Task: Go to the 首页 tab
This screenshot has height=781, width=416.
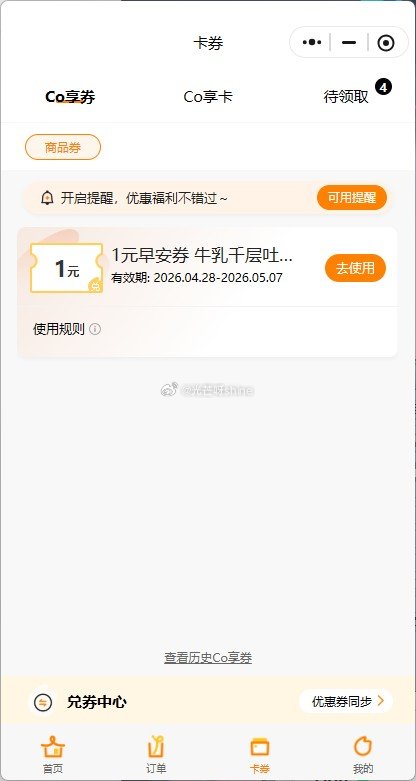Action: point(53,755)
